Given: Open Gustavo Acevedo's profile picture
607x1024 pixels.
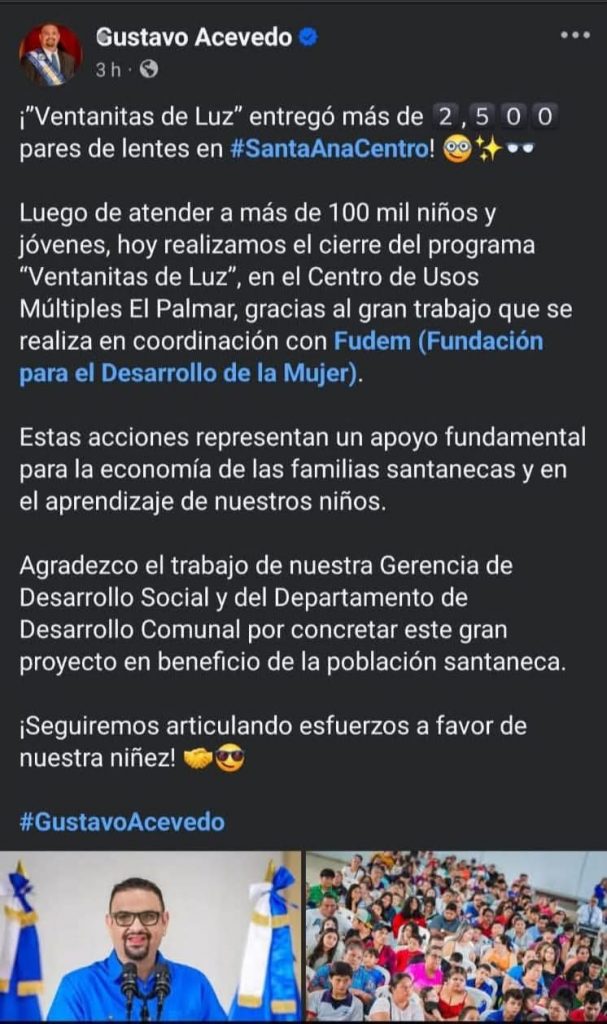Looking at the screenshot, I should (x=50, y=55).
